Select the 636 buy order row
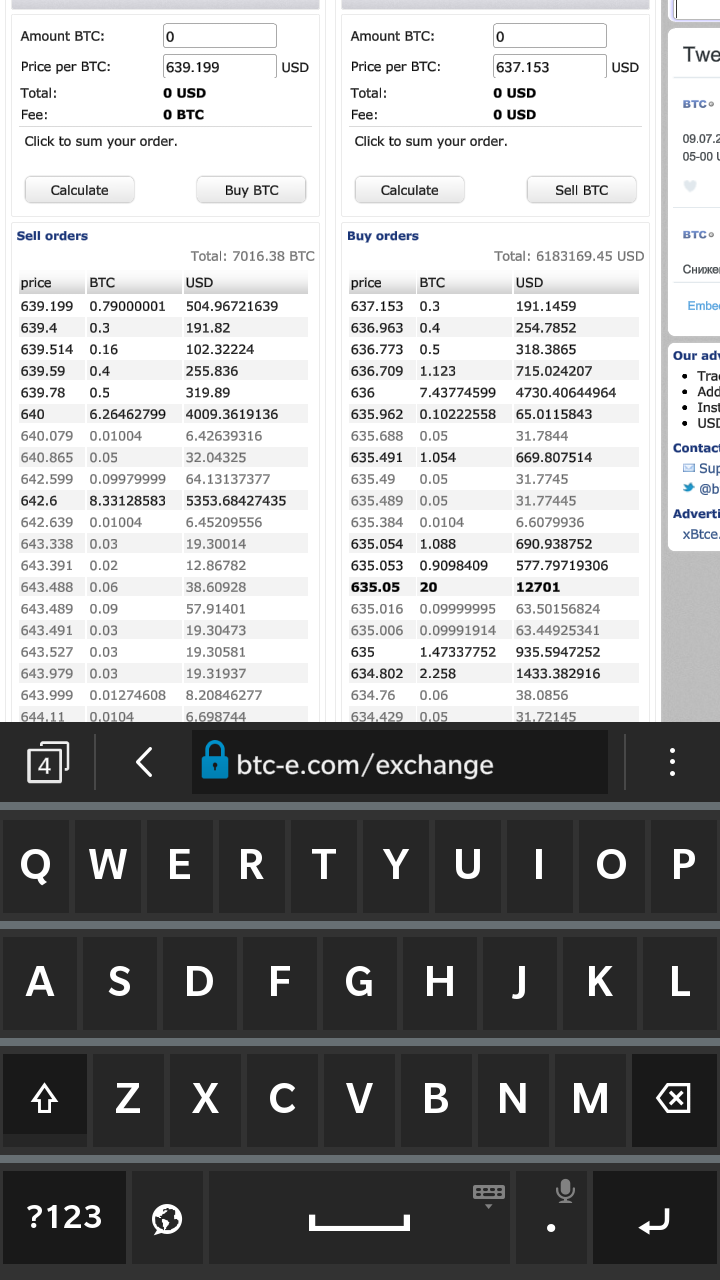 493,392
